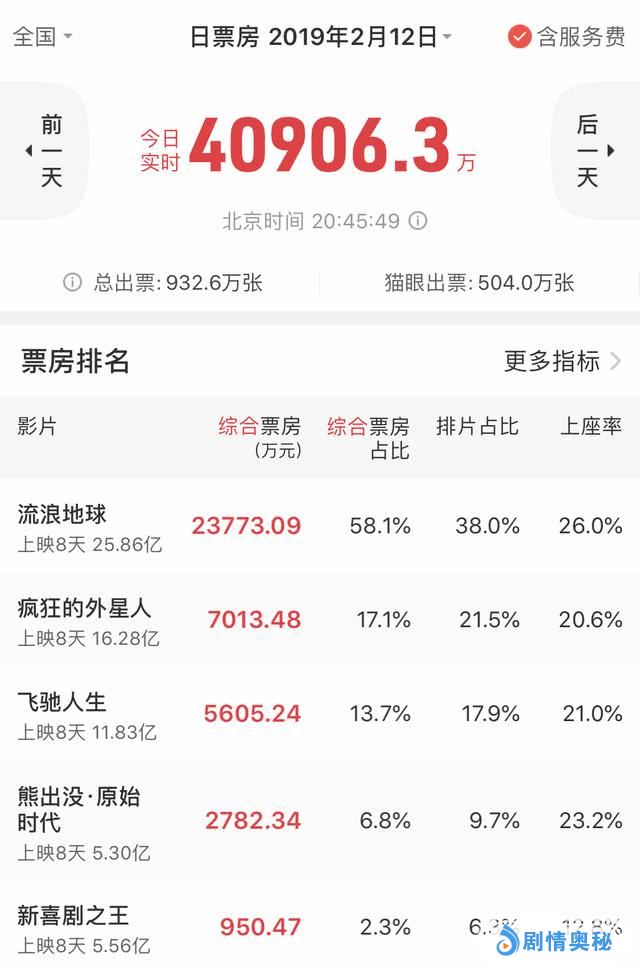The image size is (640, 971).
Task: Open 更多指标 for more metrics
Action: click(563, 361)
